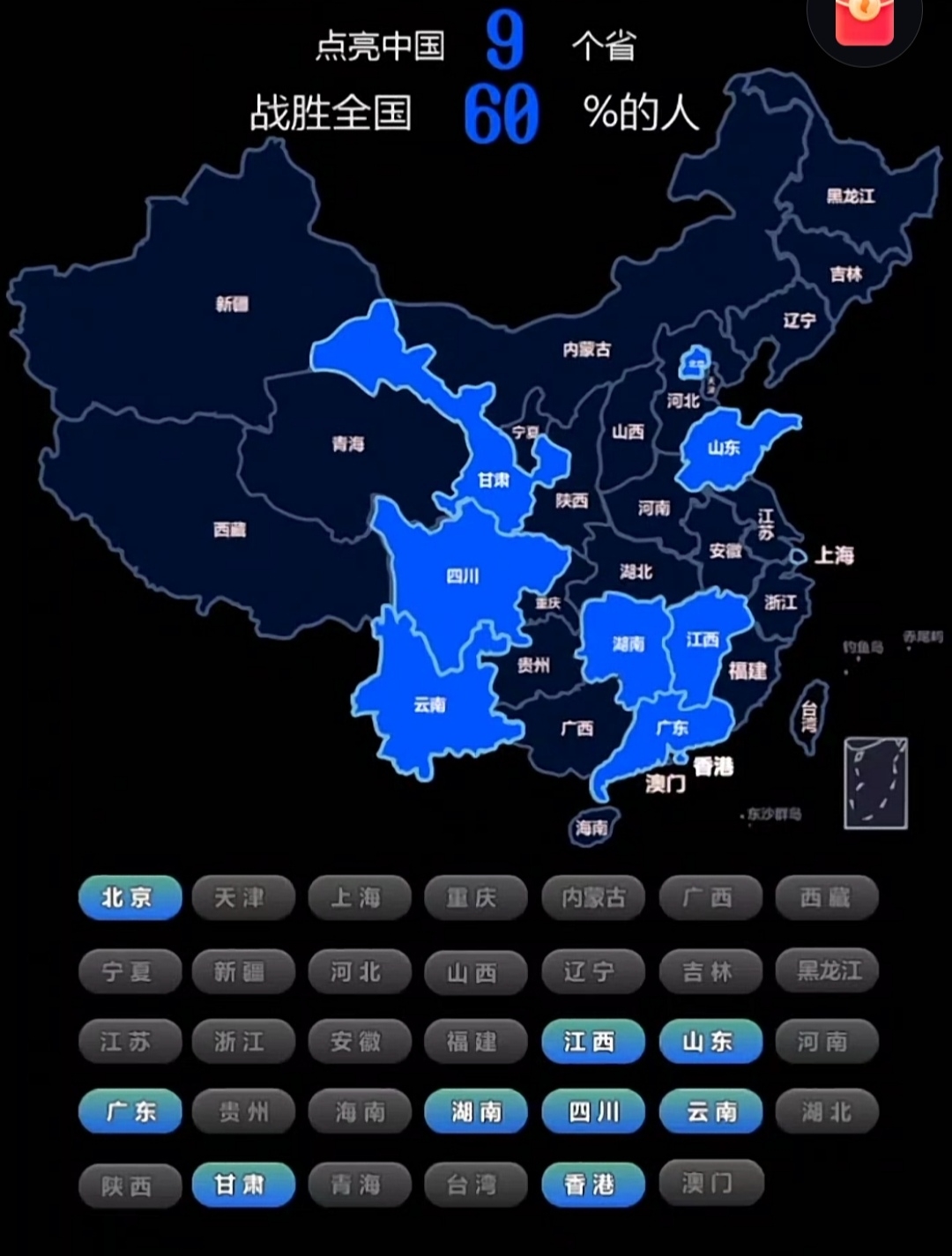This screenshot has width=952, height=1256.
Task: Select the 黑龙江 chip
Action: click(x=827, y=970)
